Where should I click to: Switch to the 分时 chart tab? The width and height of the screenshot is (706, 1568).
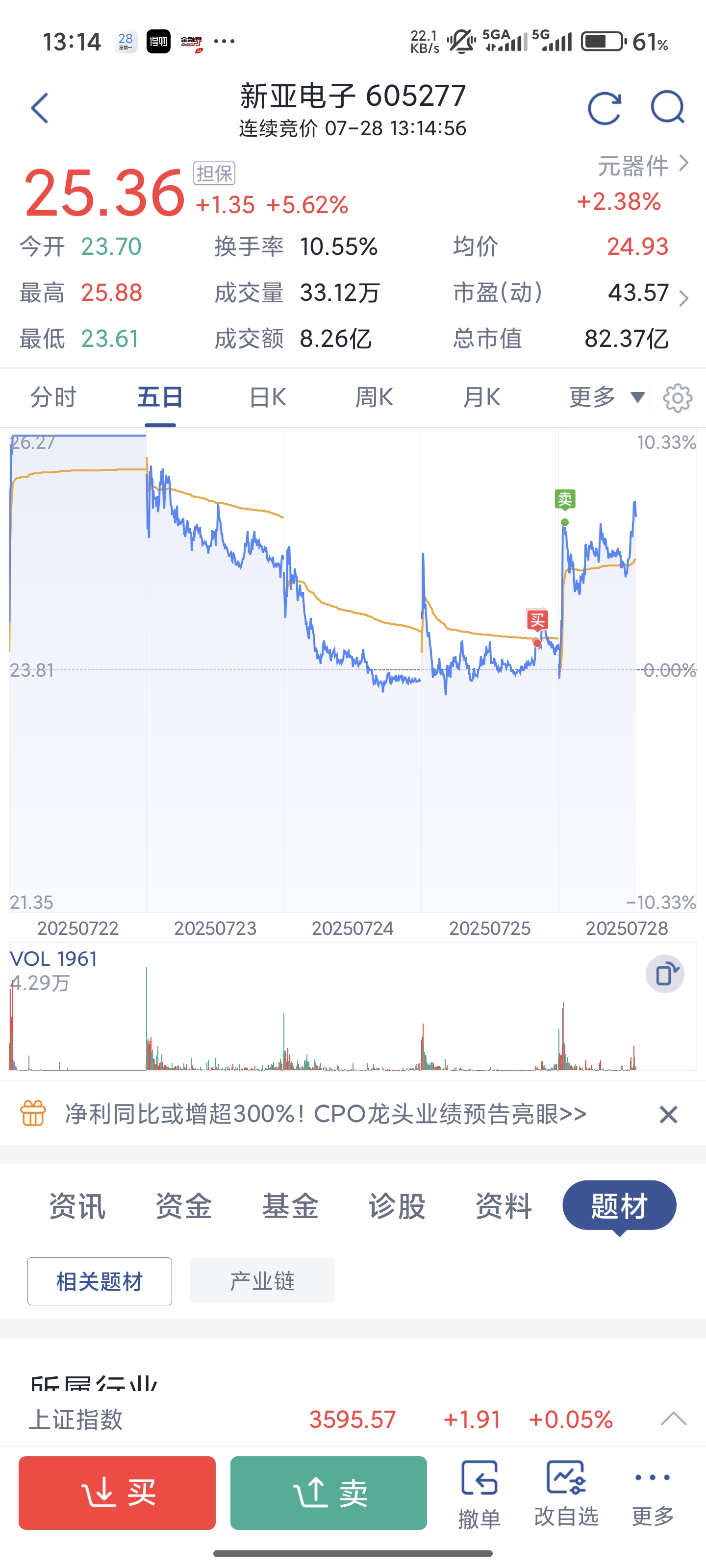[x=53, y=397]
